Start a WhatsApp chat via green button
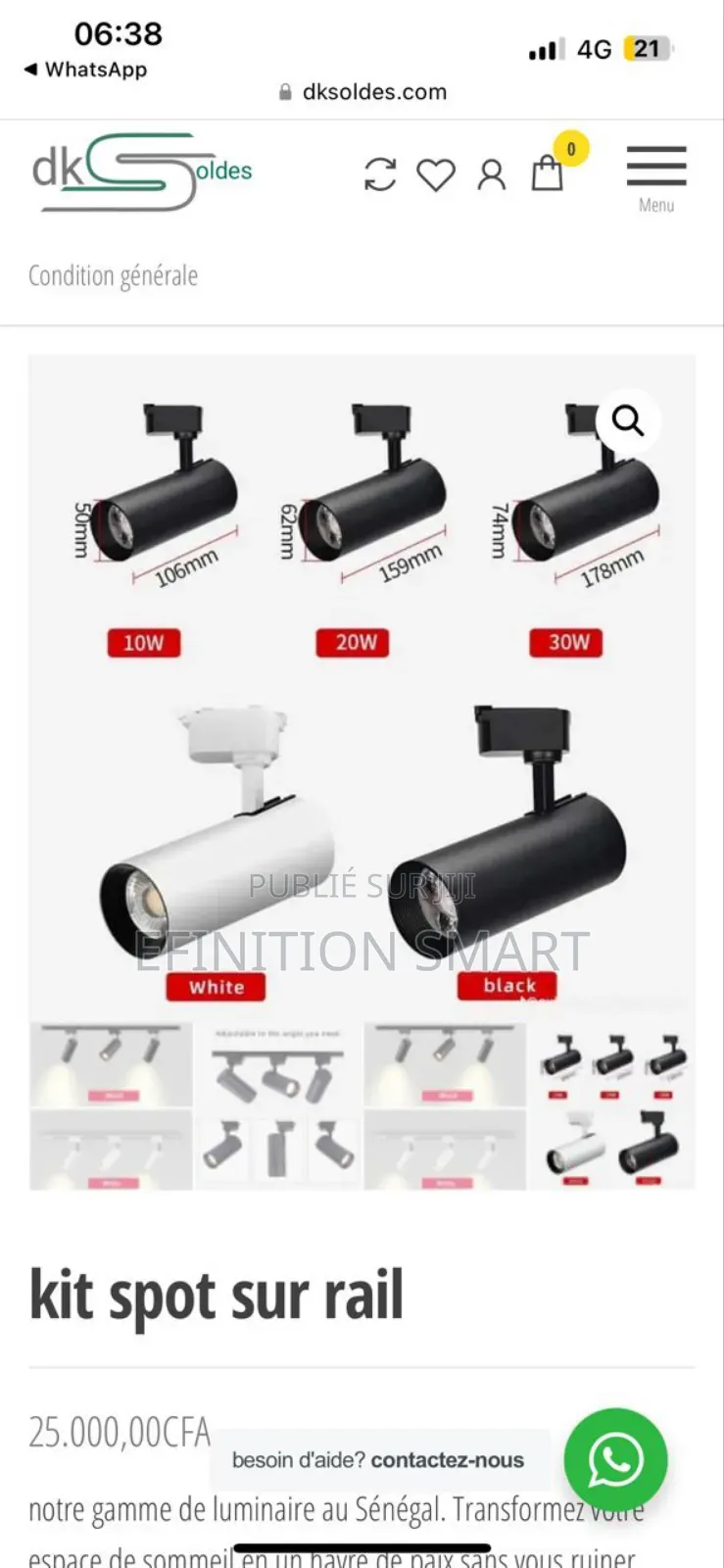The height and width of the screenshot is (1568, 724). (616, 1459)
